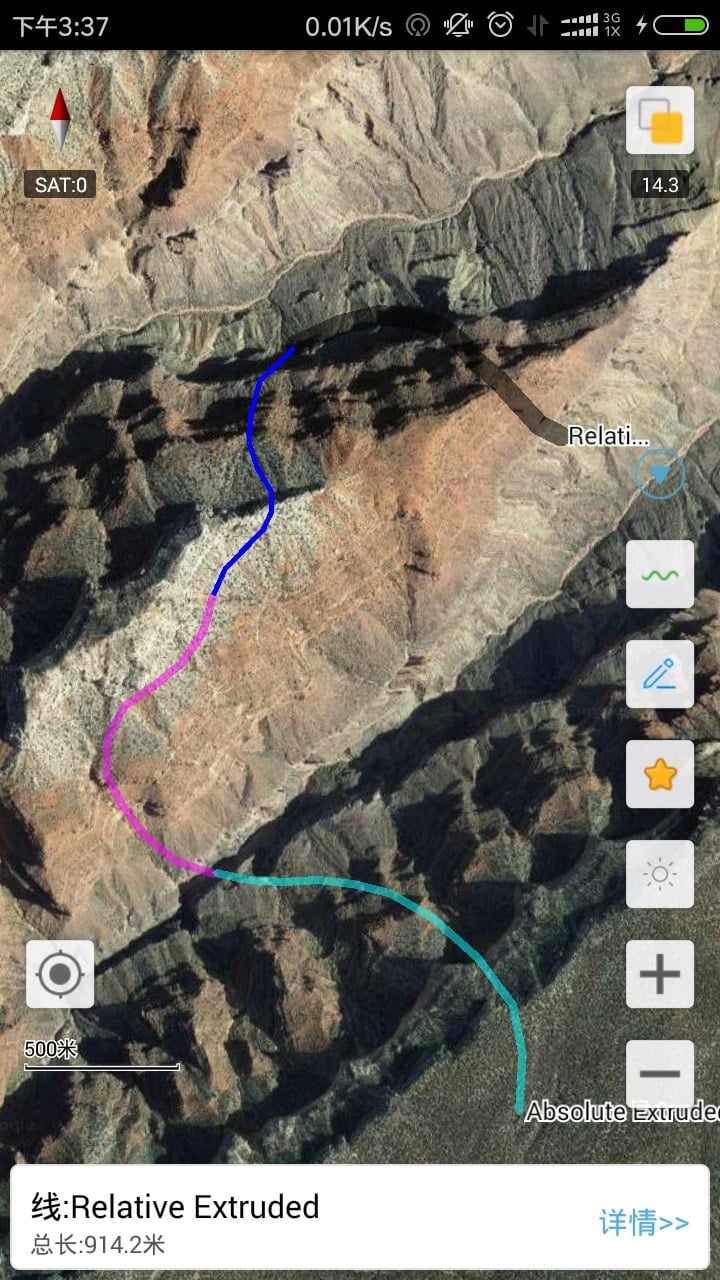Expand the blue dropdown arrow circle
This screenshot has height=1280, width=720.
coord(660,475)
